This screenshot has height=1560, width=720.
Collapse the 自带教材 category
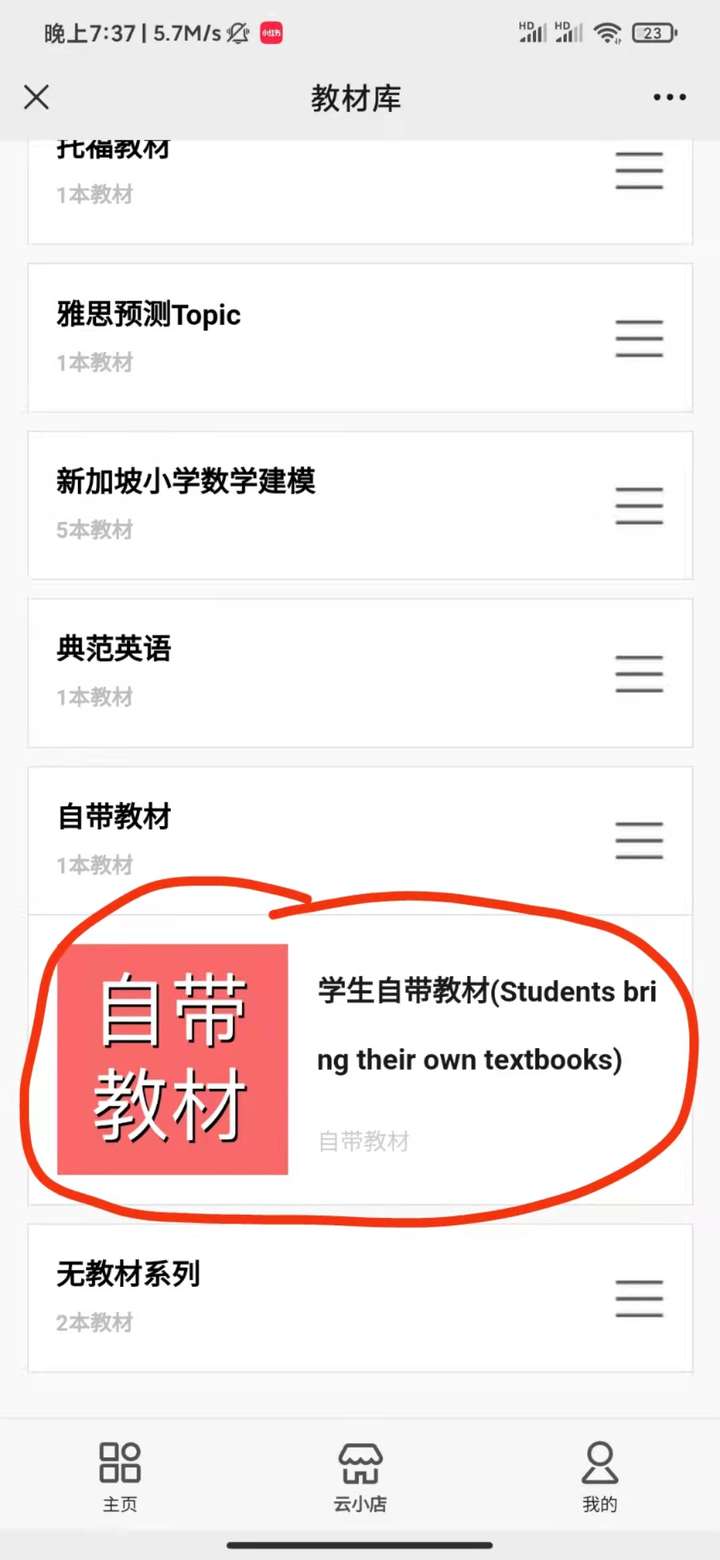coord(360,840)
